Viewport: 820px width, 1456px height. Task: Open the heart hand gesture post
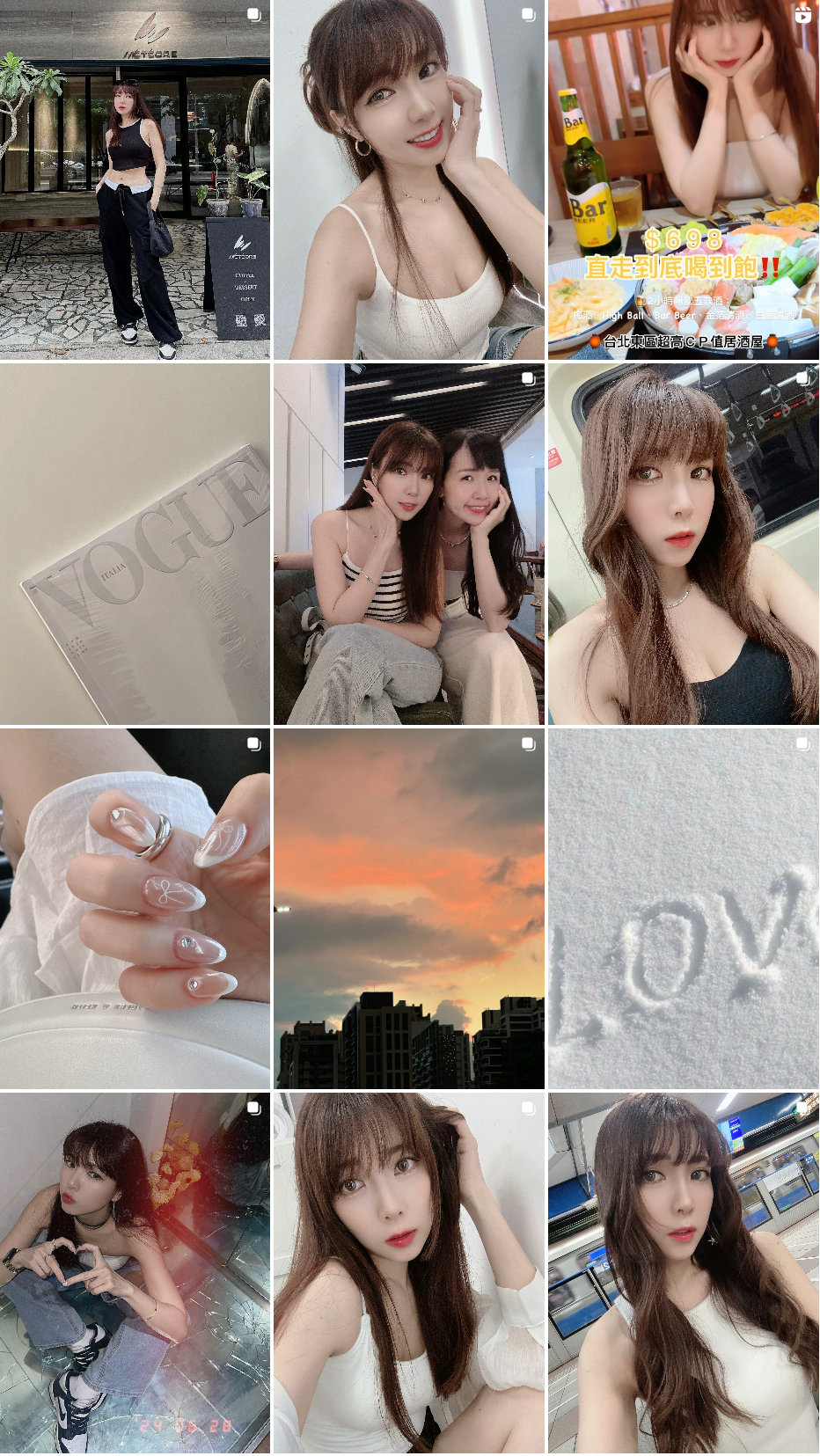click(x=135, y=1272)
